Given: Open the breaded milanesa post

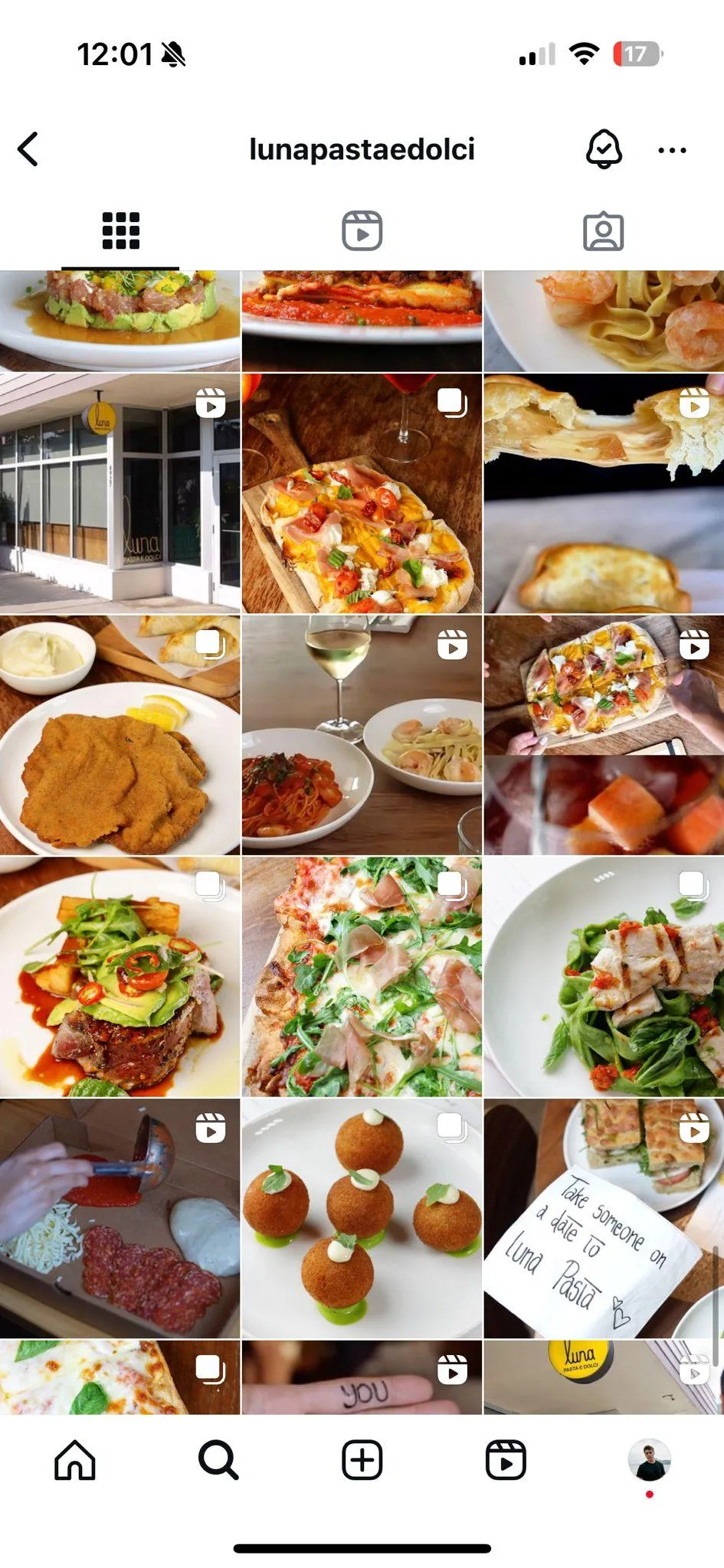Looking at the screenshot, I should pyautogui.click(x=120, y=735).
